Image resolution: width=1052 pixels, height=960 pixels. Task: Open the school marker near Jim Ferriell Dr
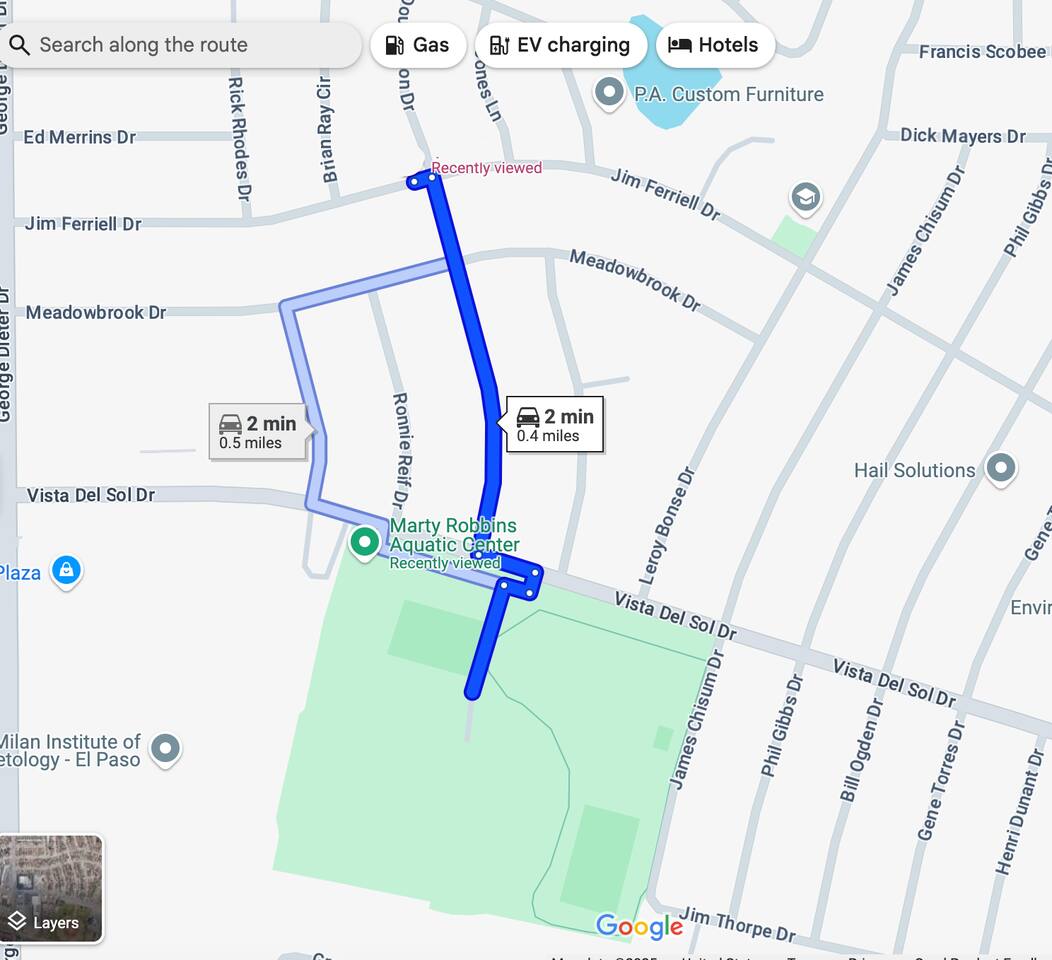coord(805,197)
